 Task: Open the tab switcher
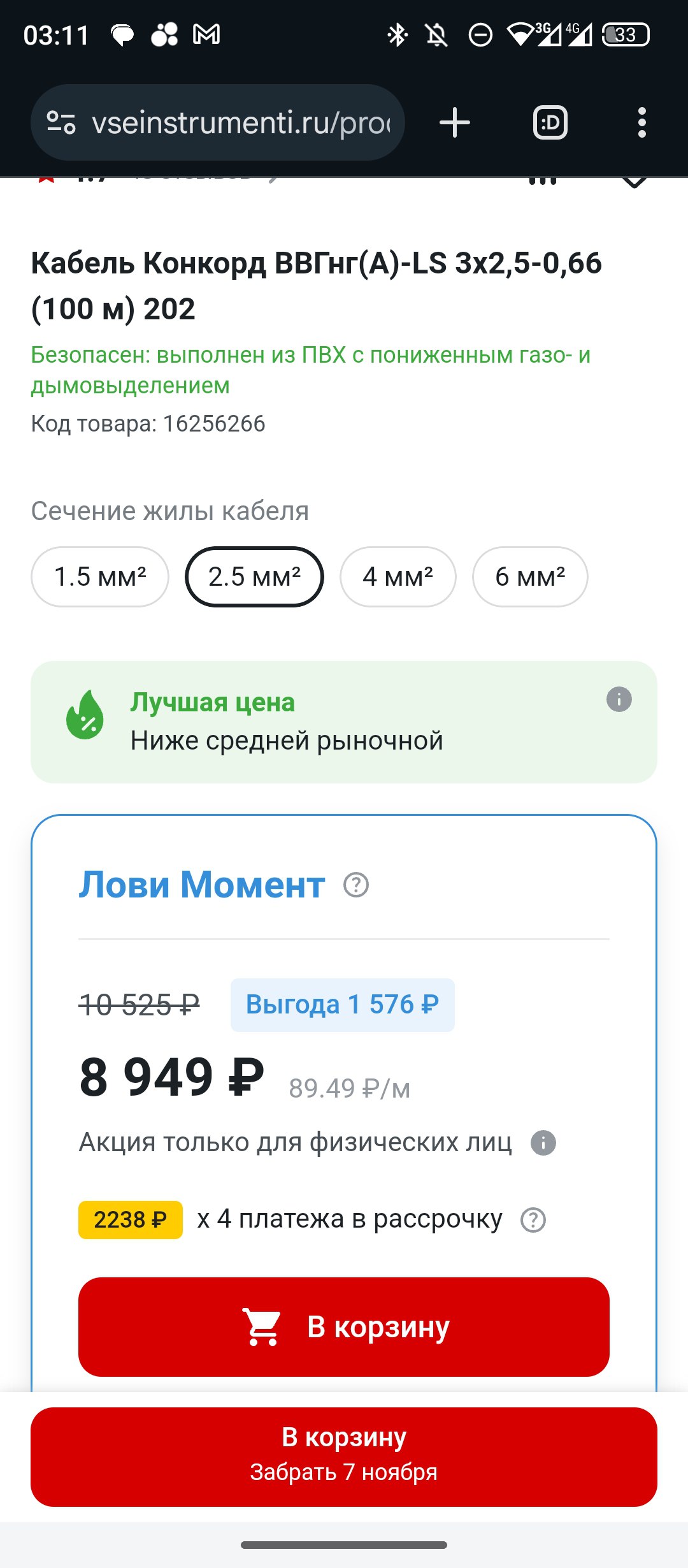(550, 122)
